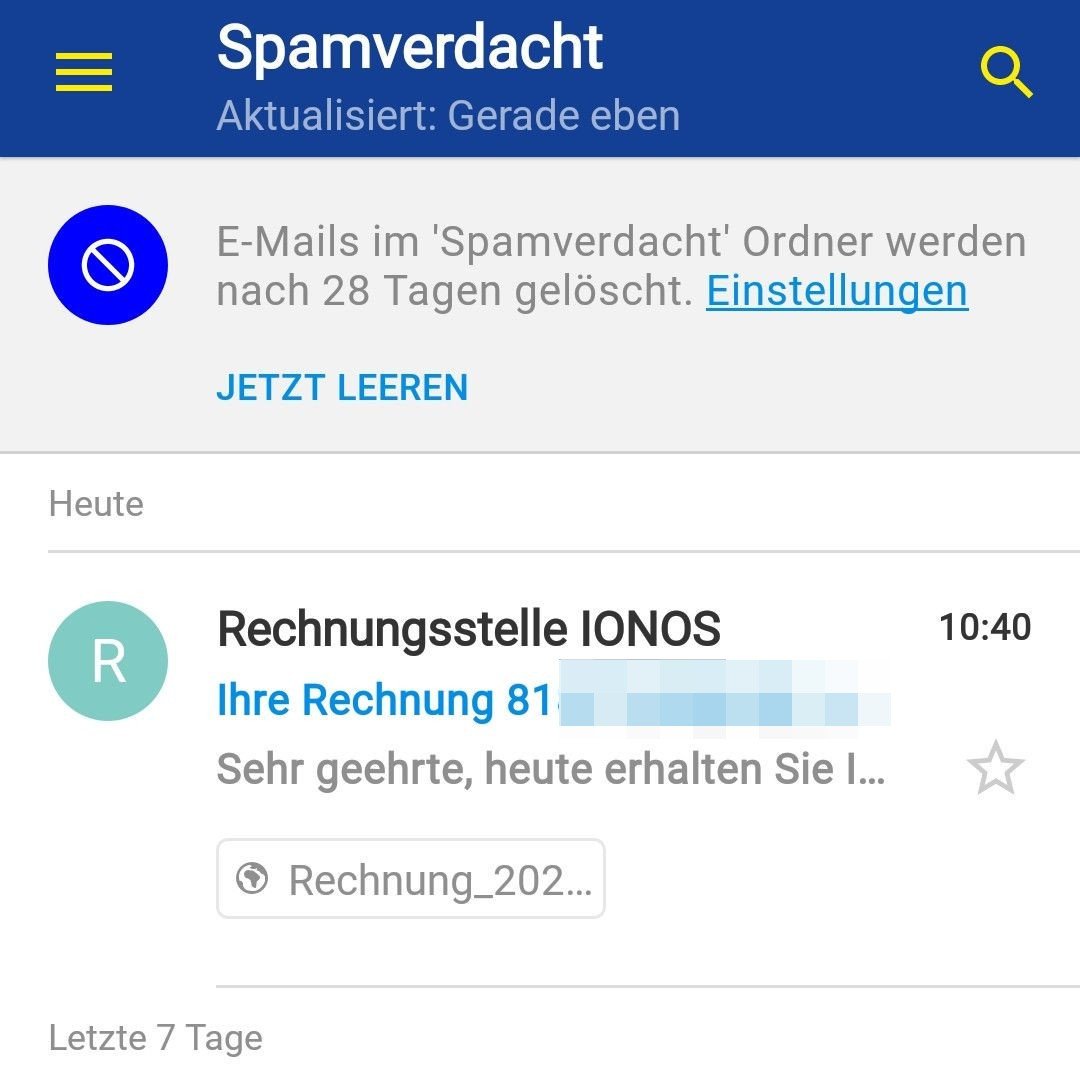Star the Rechnungsstelle IONOS email
Screen dimensions: 1080x1080
tap(996, 769)
